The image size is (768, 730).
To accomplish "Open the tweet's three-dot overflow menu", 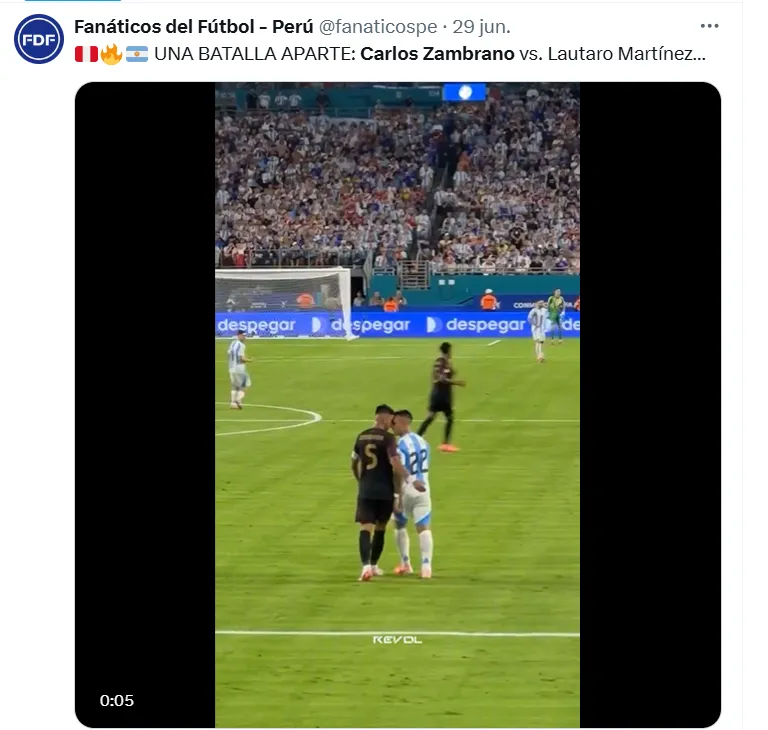I will (x=709, y=26).
